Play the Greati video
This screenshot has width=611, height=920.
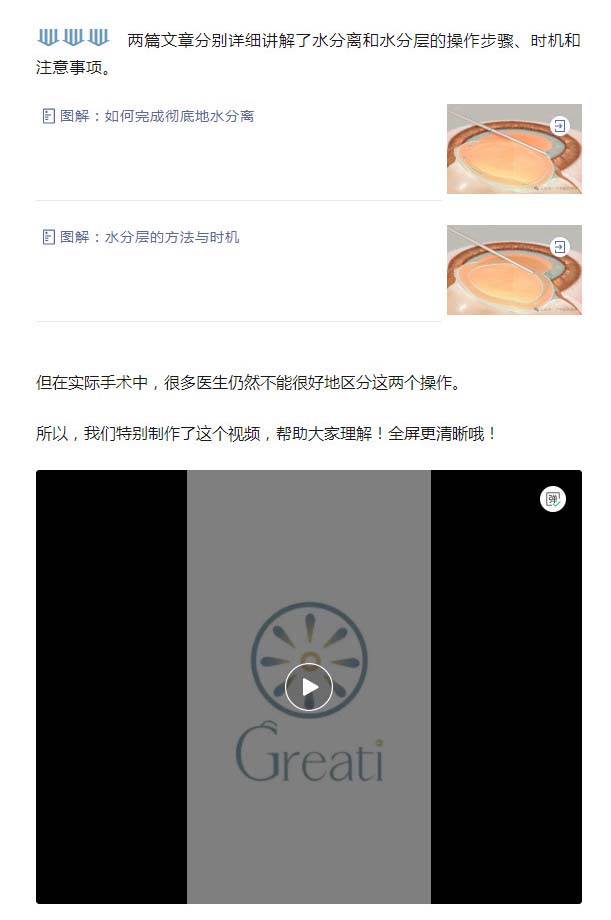[308, 687]
